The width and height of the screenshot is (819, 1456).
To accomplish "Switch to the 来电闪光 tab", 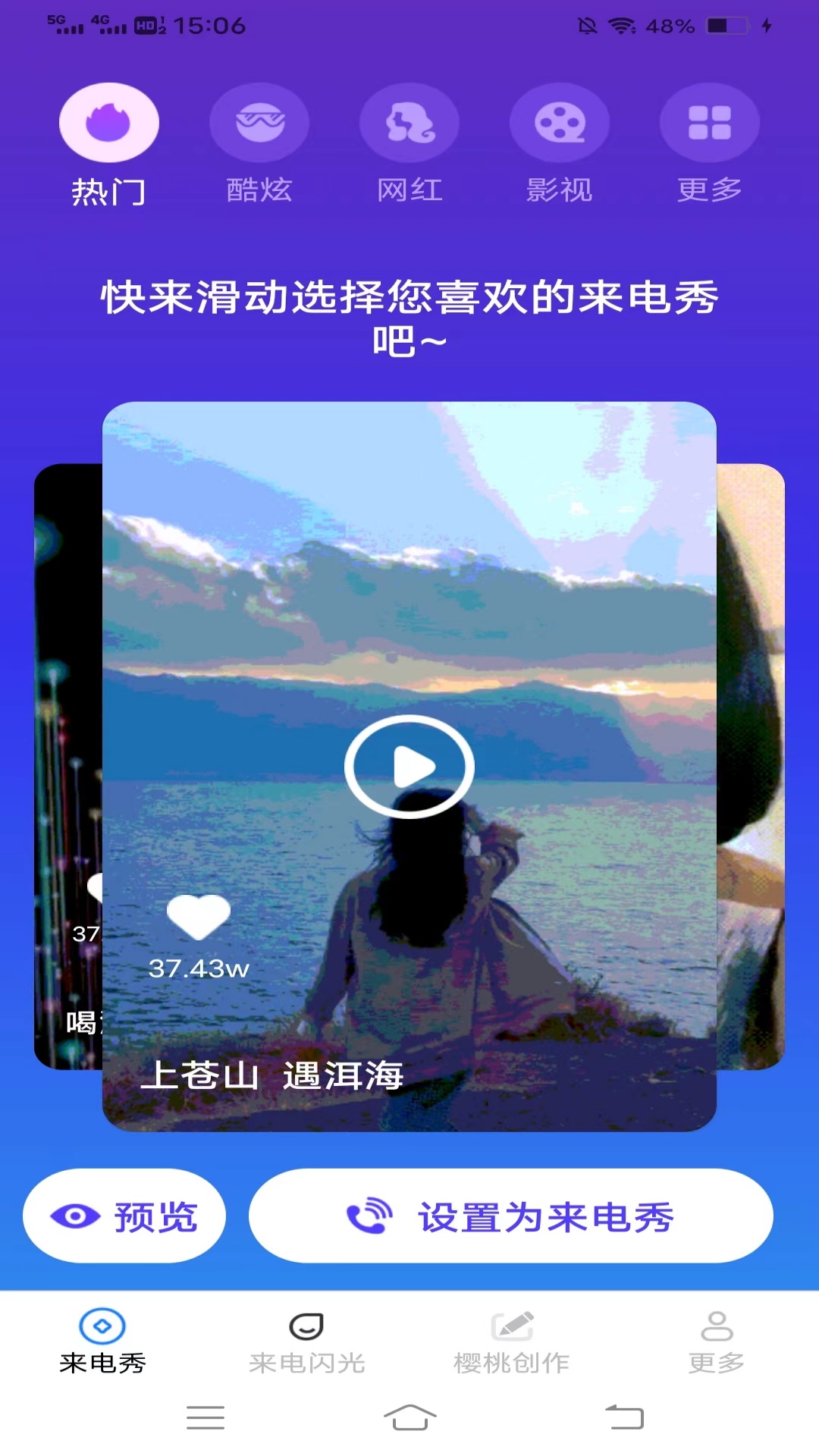I will (x=306, y=1341).
